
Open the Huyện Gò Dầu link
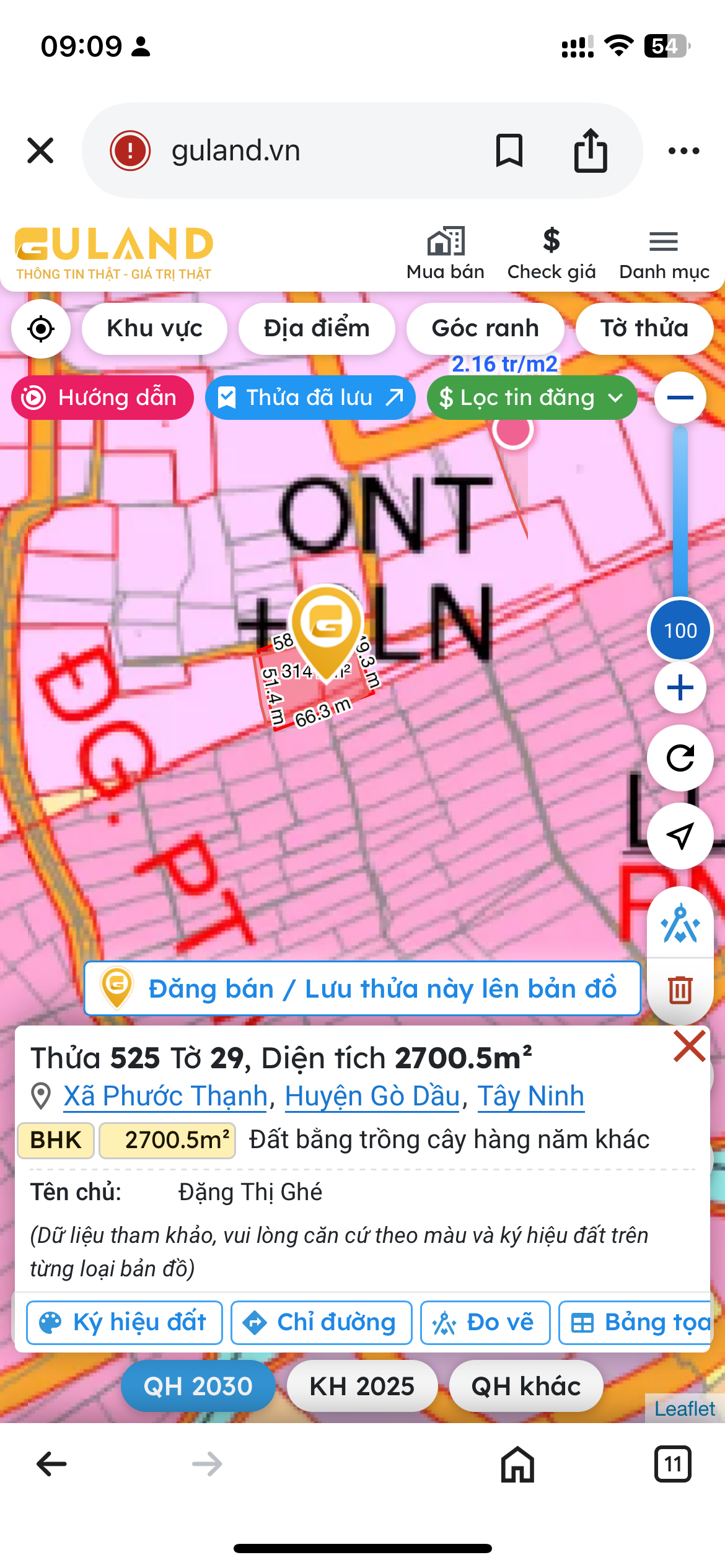[372, 1096]
